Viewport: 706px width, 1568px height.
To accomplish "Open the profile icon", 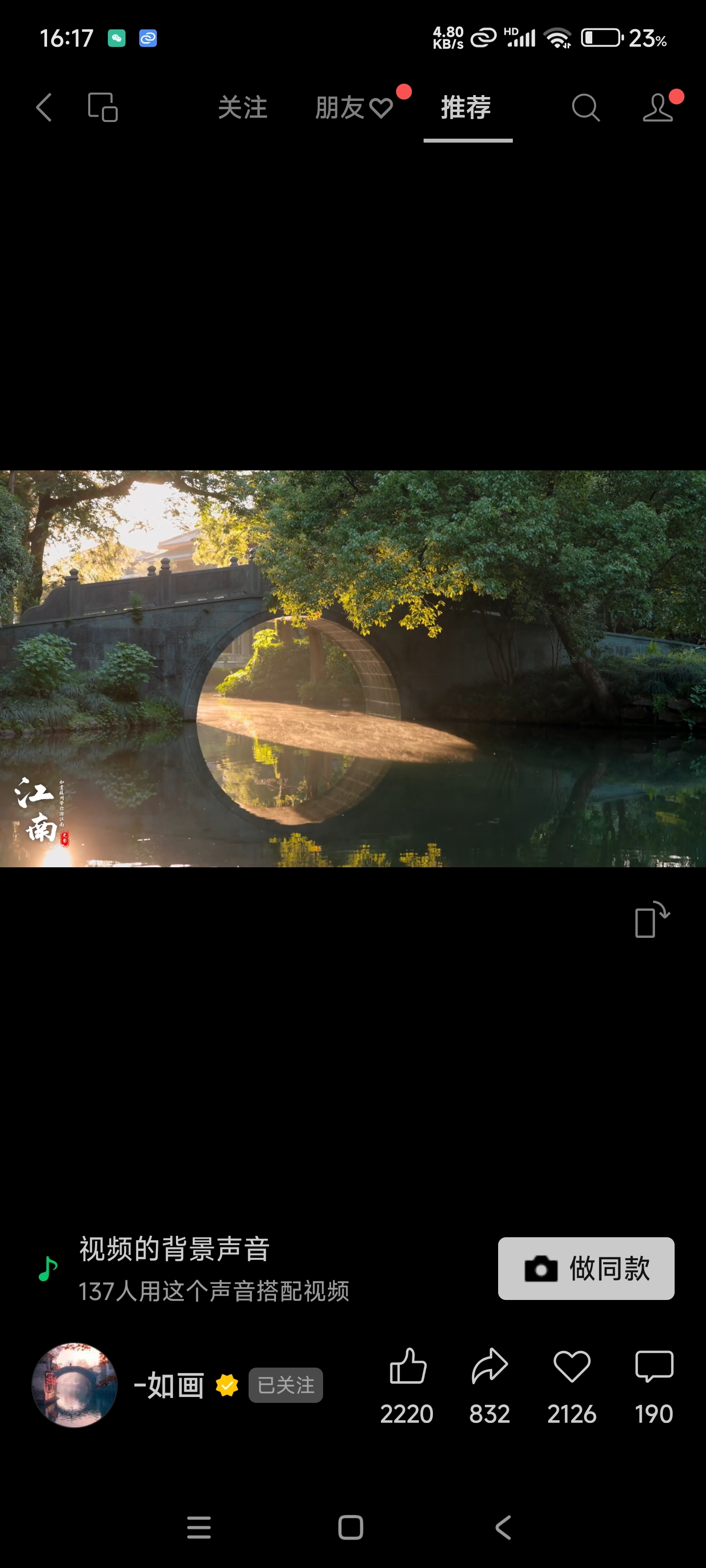I will coord(658,108).
